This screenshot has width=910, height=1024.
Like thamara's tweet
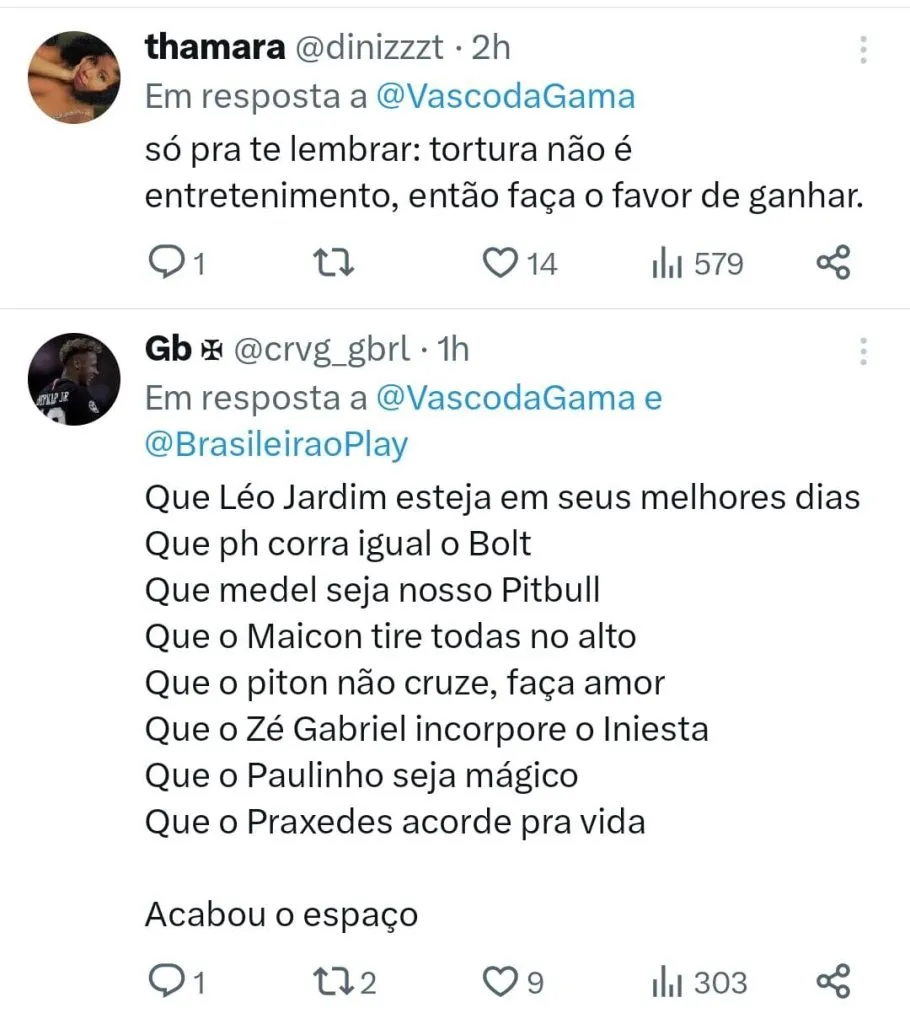498,264
